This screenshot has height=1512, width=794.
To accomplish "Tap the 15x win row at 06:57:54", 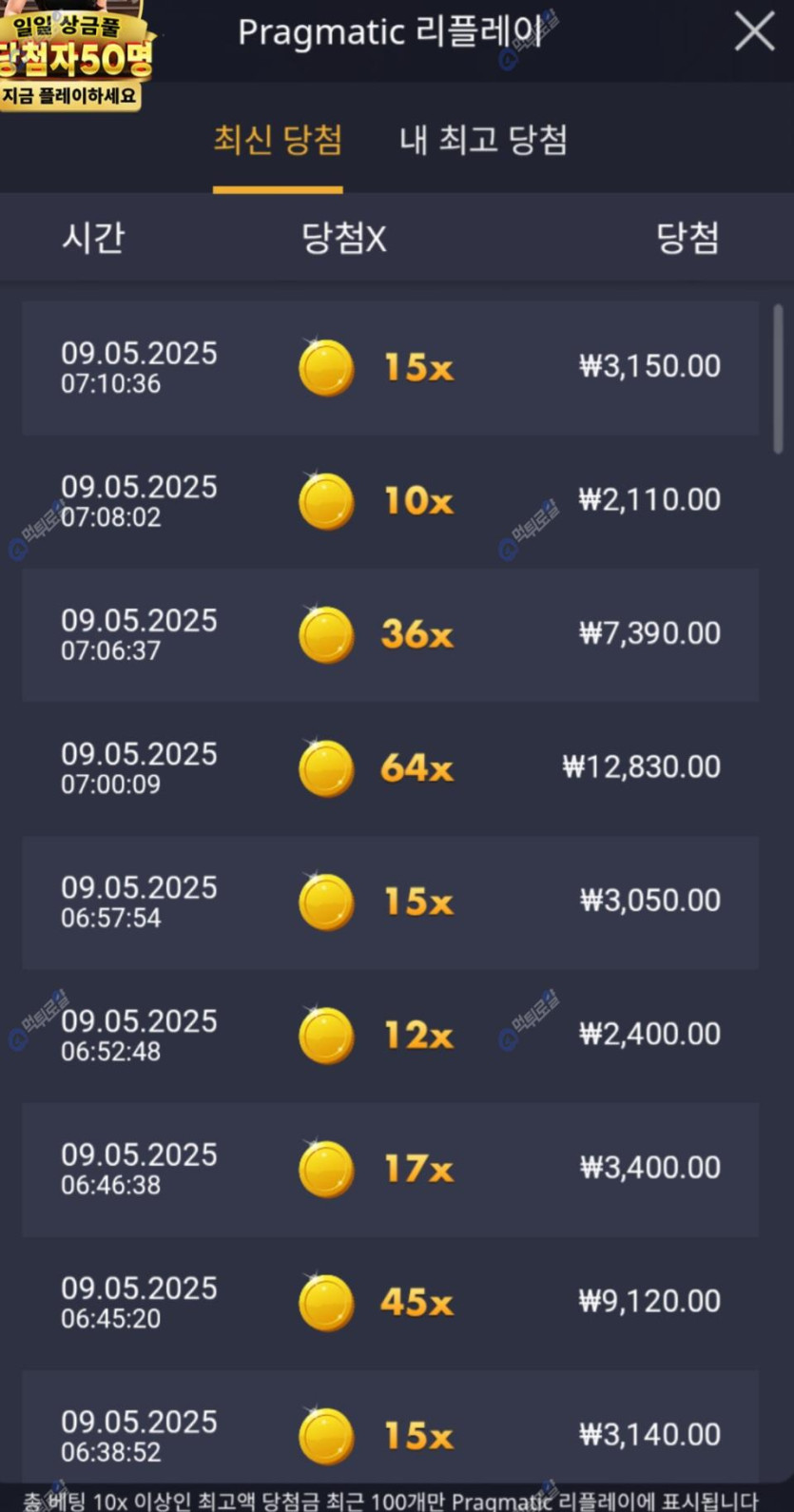I will 390,901.
